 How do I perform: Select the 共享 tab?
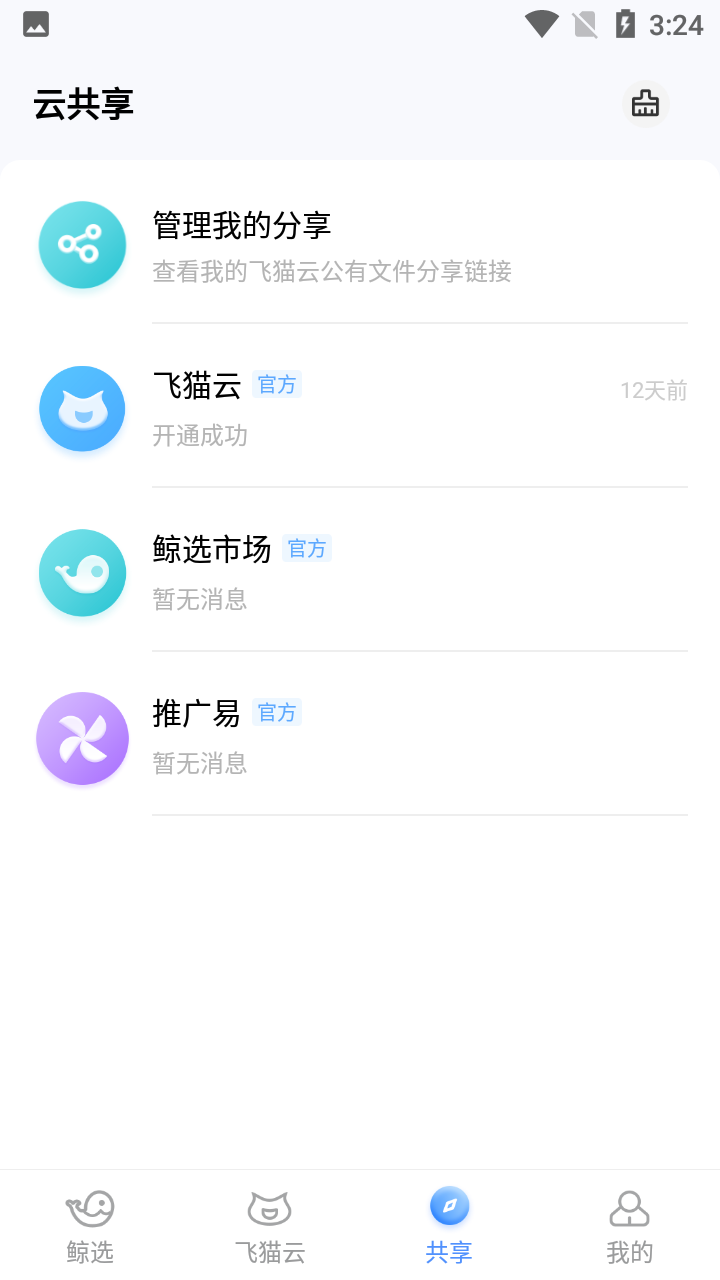449,1226
